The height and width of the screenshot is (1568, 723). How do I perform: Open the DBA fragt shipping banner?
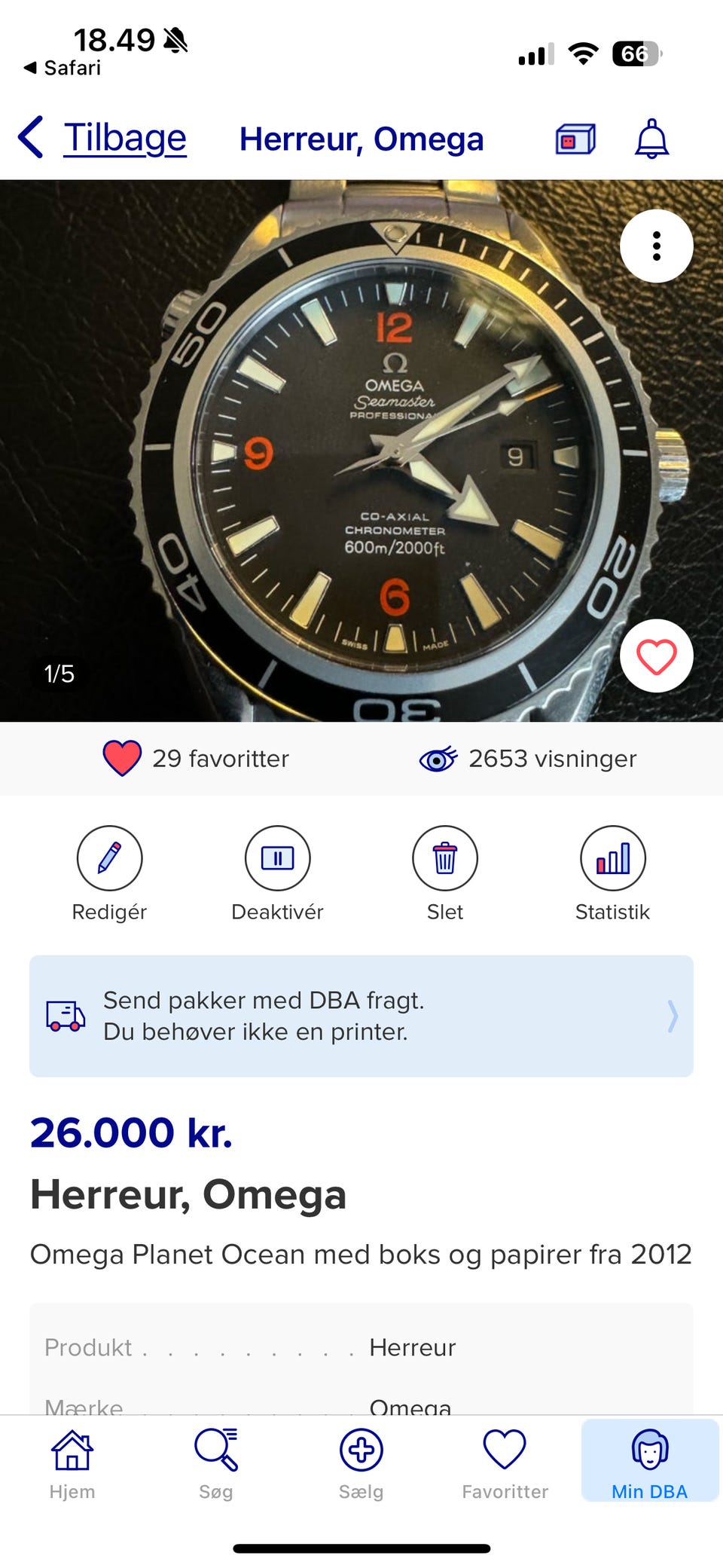click(x=361, y=1016)
